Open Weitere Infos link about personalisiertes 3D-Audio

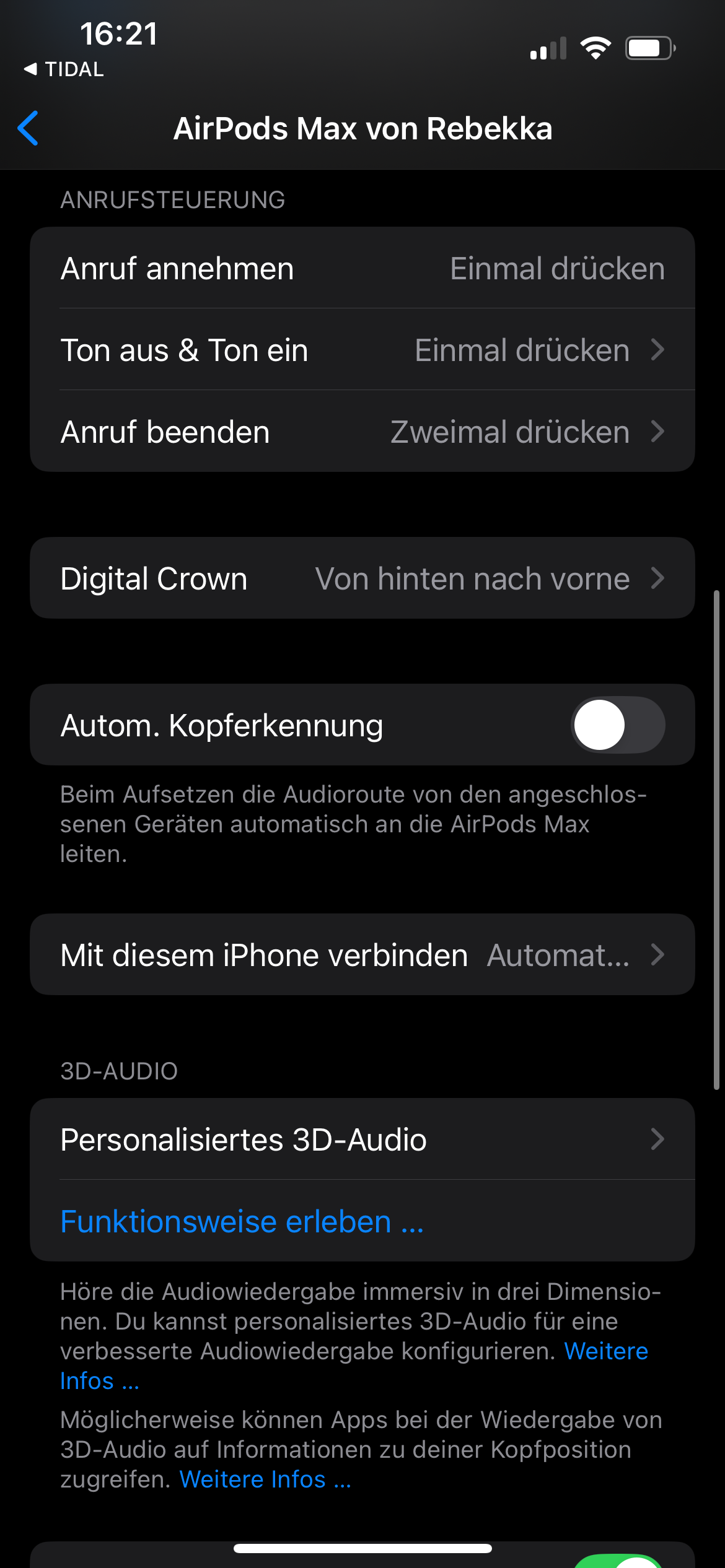coord(605,1351)
